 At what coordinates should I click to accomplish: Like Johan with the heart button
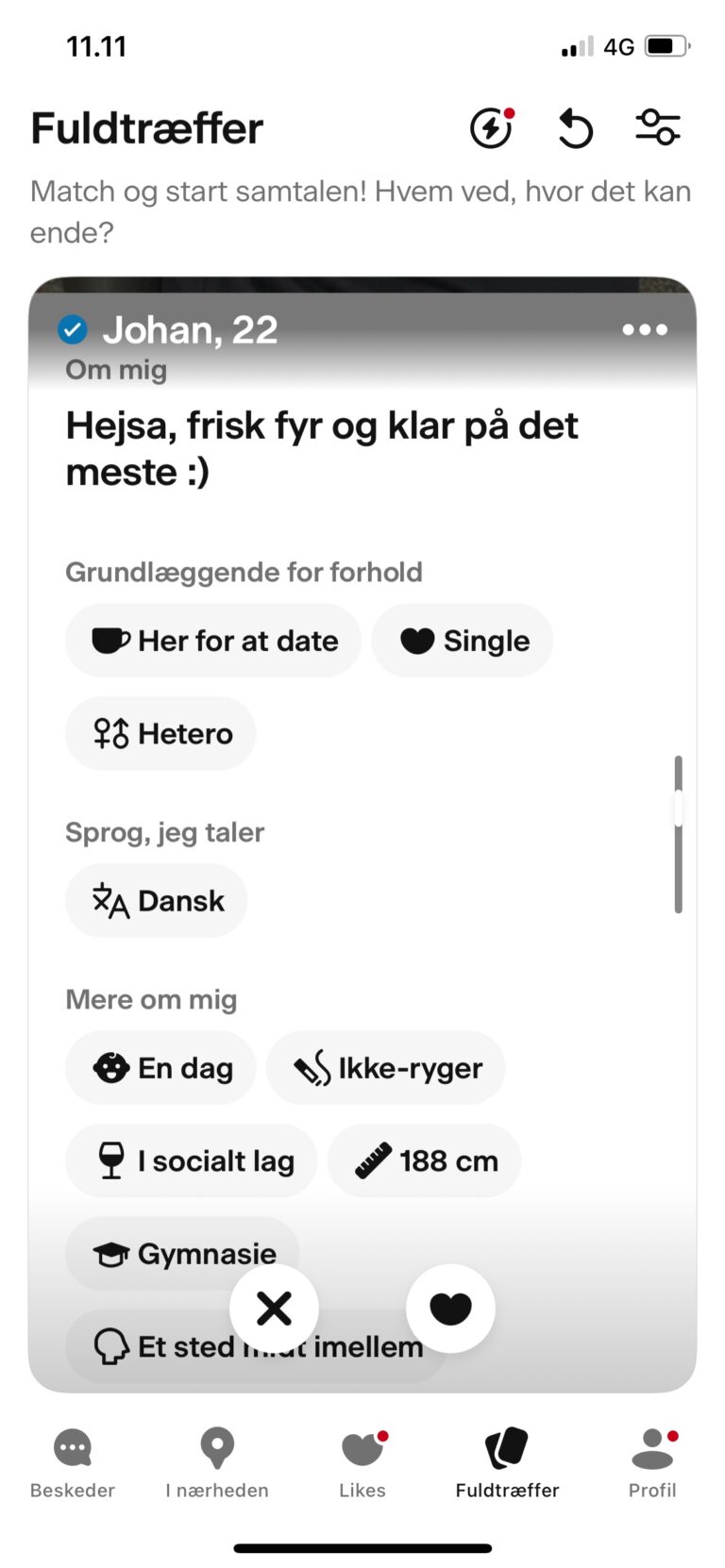450,1309
